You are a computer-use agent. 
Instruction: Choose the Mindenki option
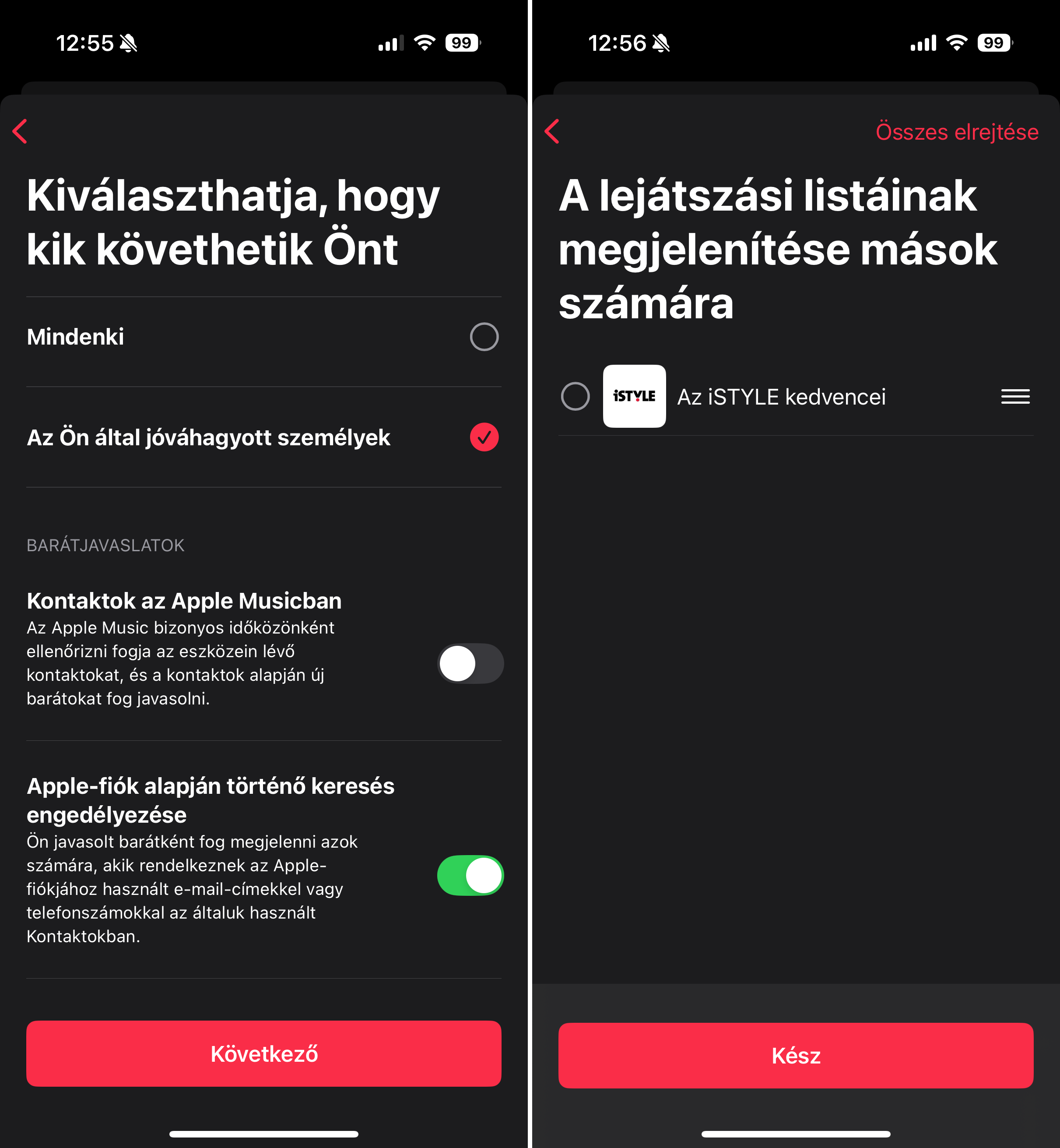pos(484,337)
